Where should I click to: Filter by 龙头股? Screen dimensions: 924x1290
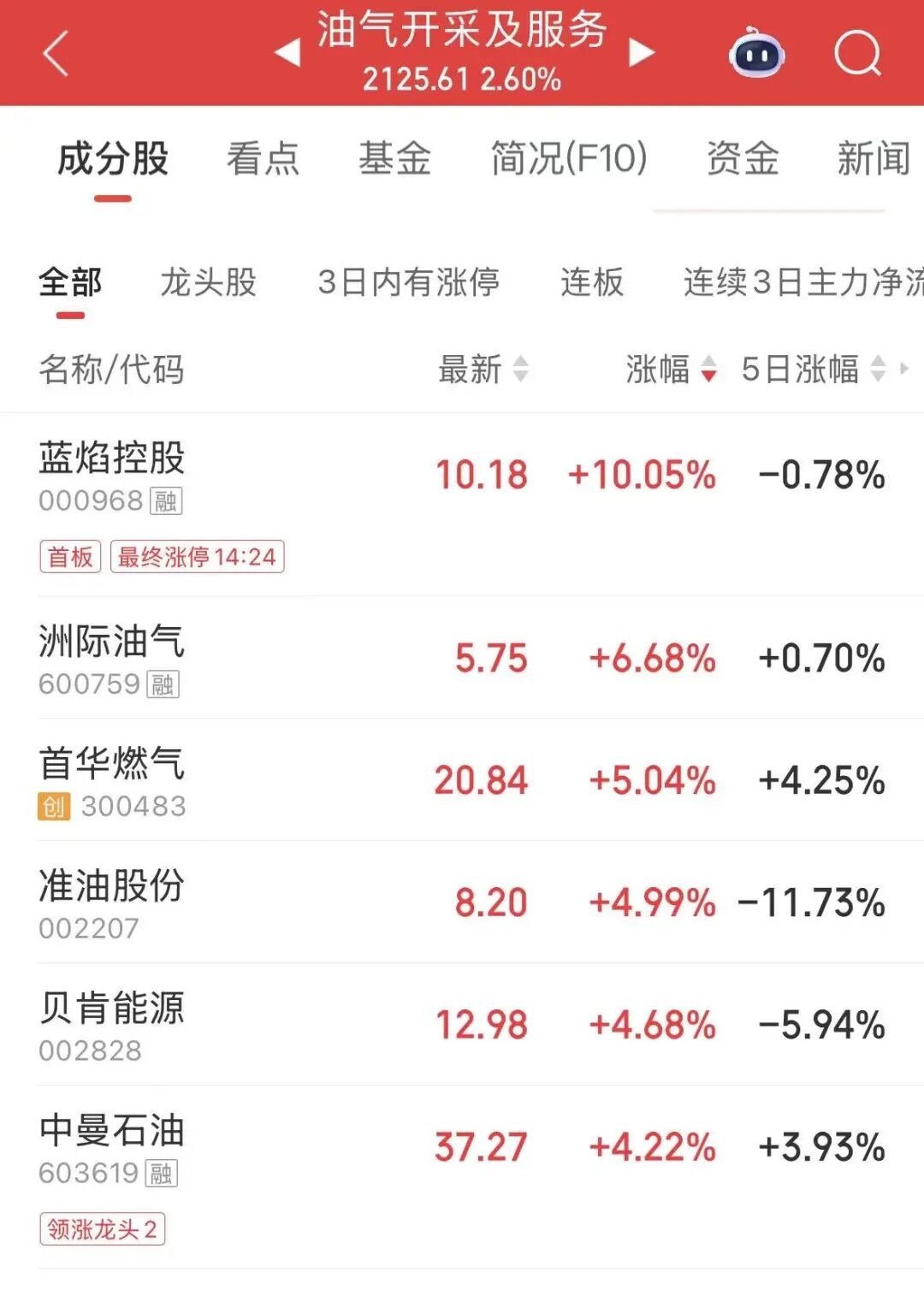(x=209, y=282)
